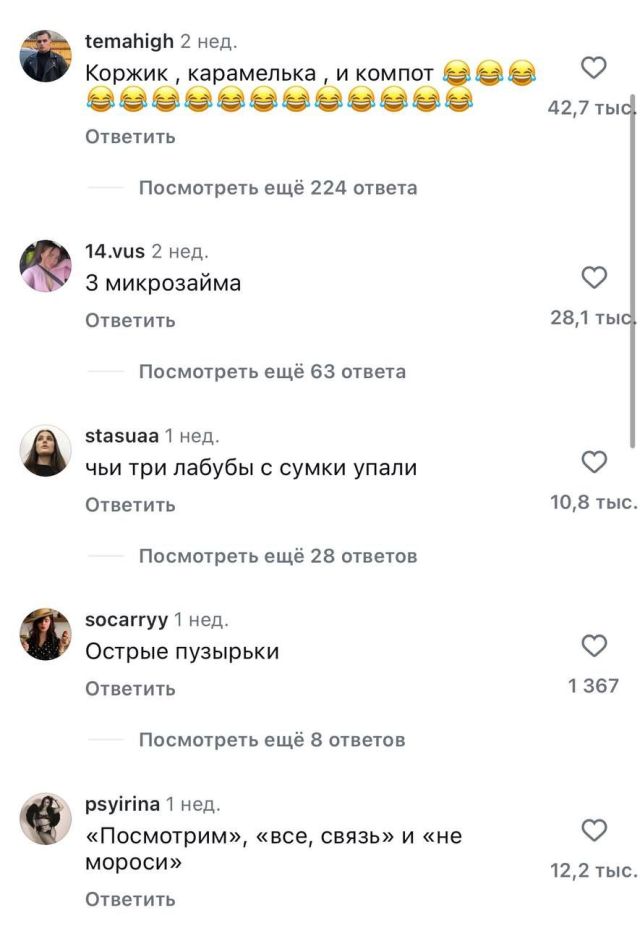The image size is (640, 926).
Task: Open temahigh's profile picture
Action: 46,56
